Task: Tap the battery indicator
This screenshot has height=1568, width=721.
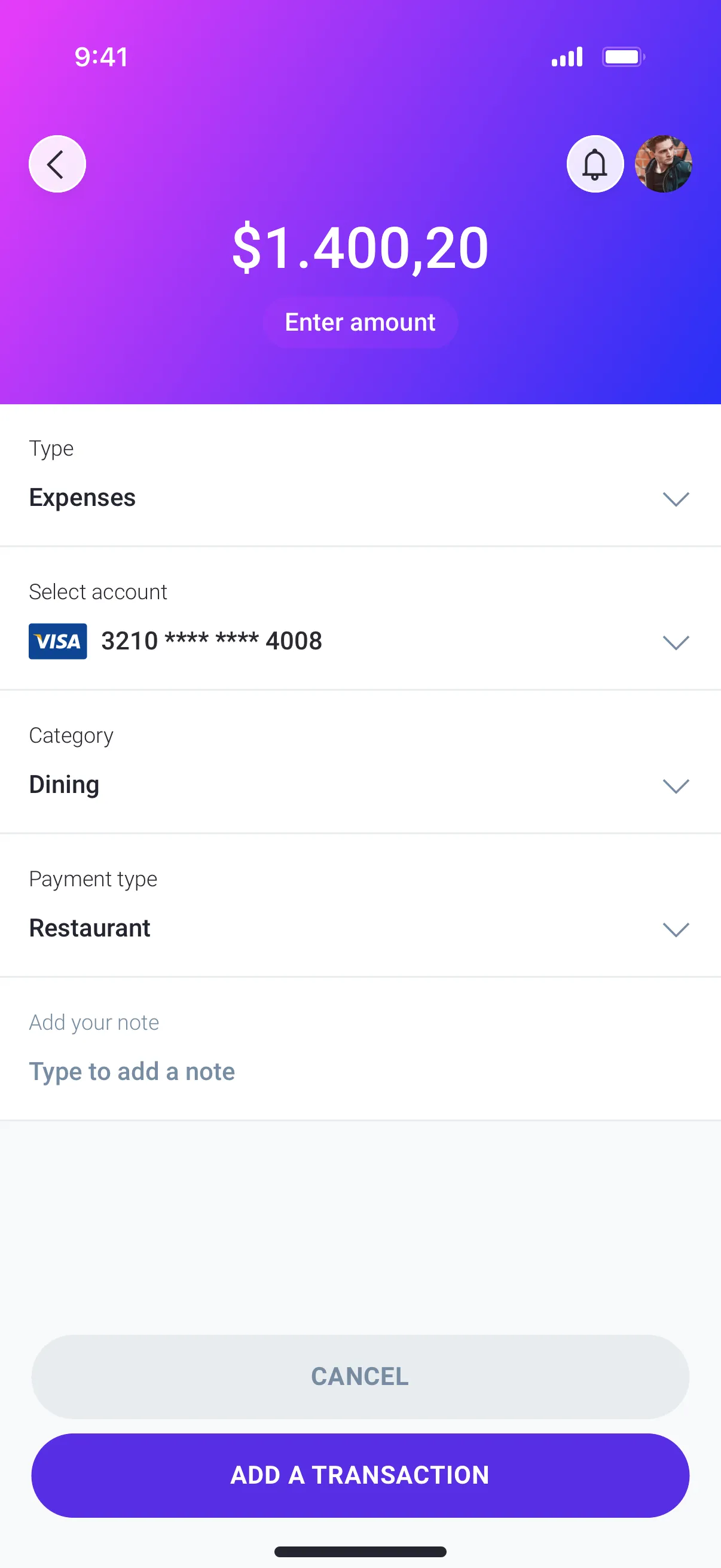Action: pos(622,57)
